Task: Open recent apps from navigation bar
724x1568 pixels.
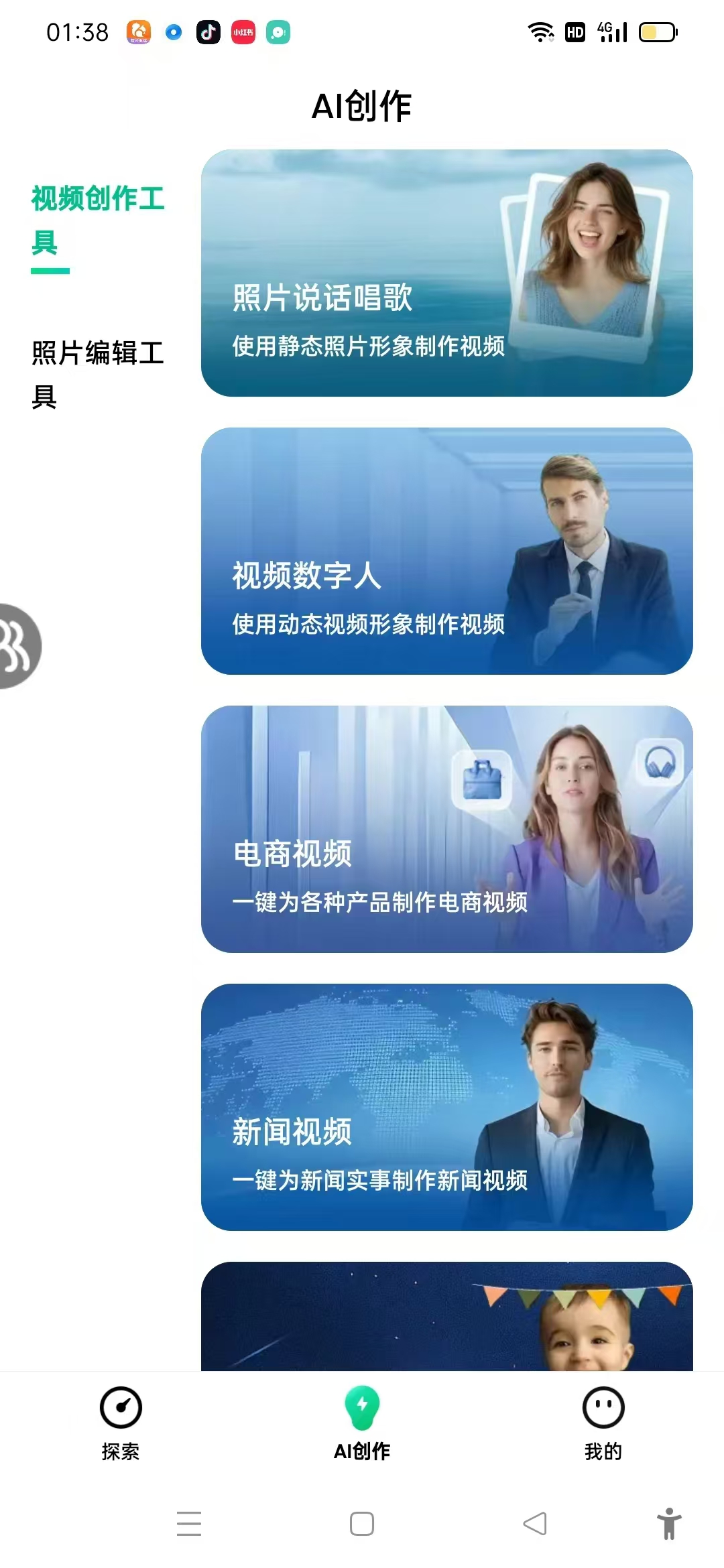Action: click(x=189, y=1524)
